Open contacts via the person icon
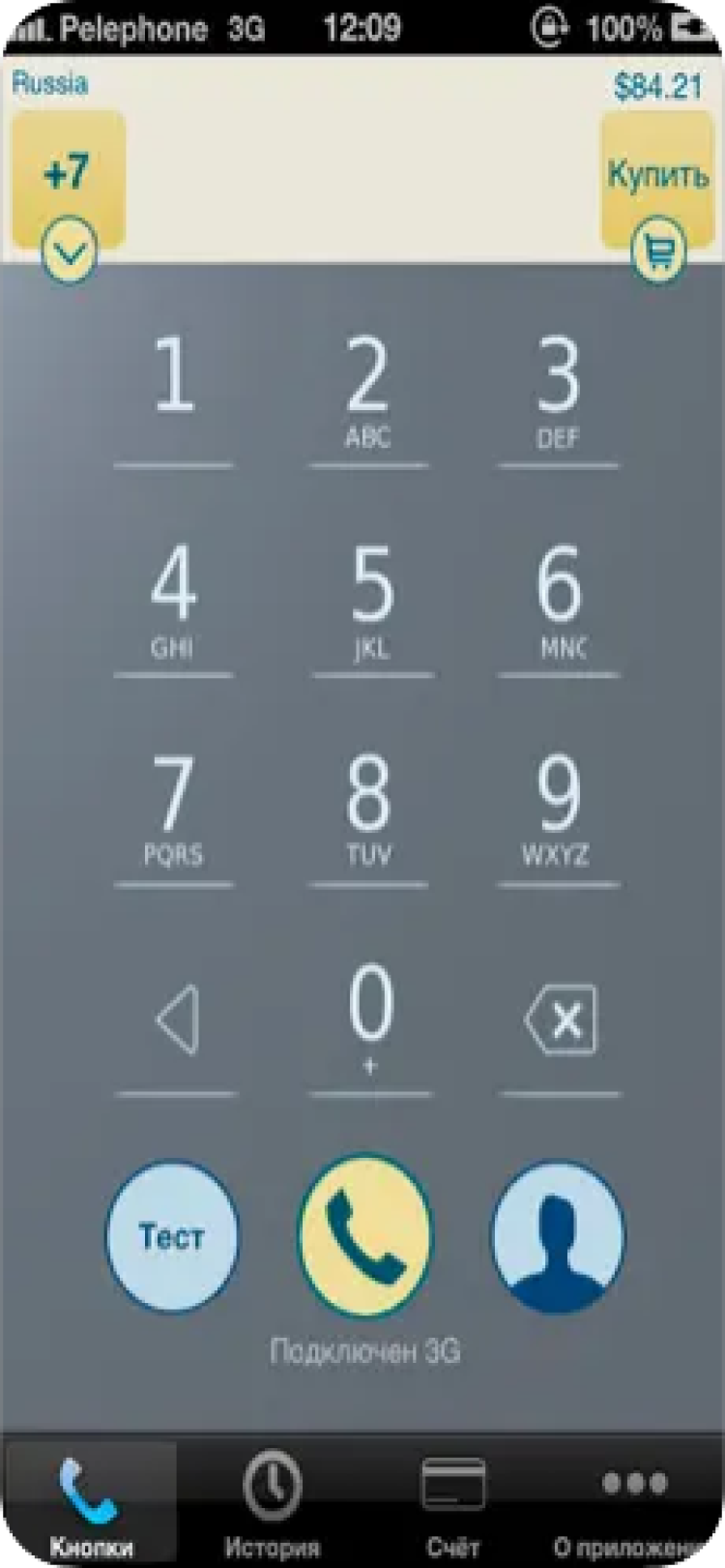 point(557,1236)
